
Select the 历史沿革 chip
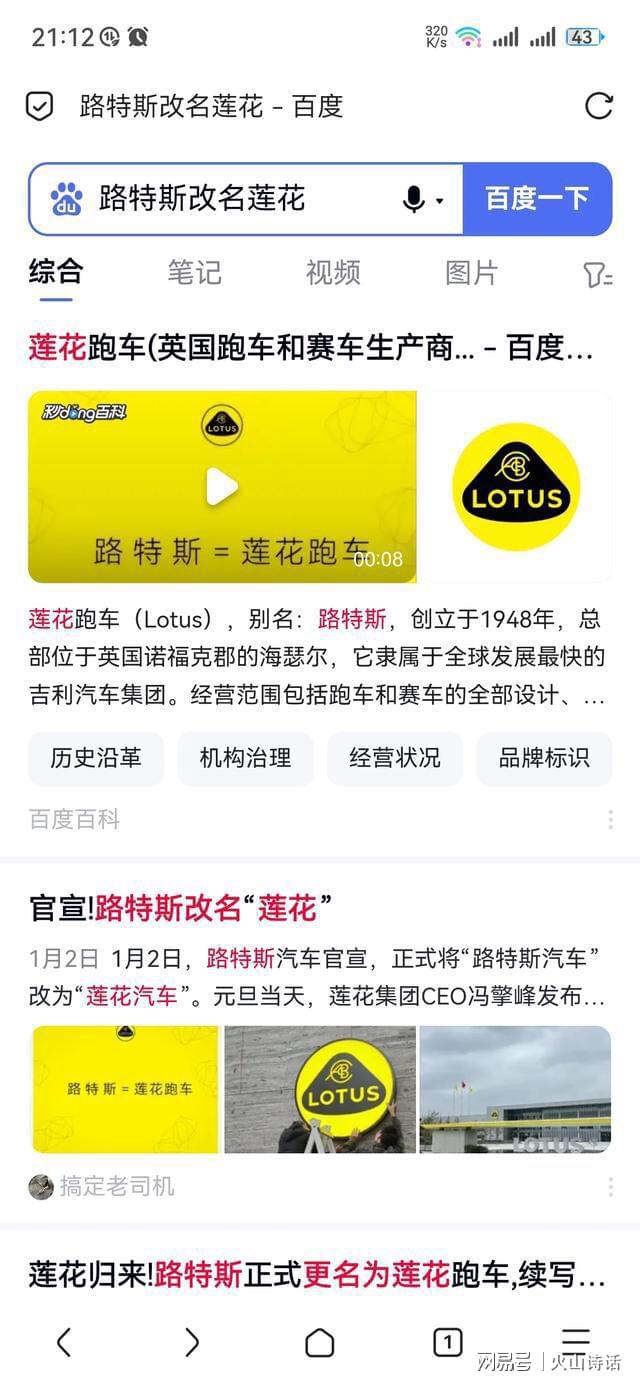coord(96,758)
